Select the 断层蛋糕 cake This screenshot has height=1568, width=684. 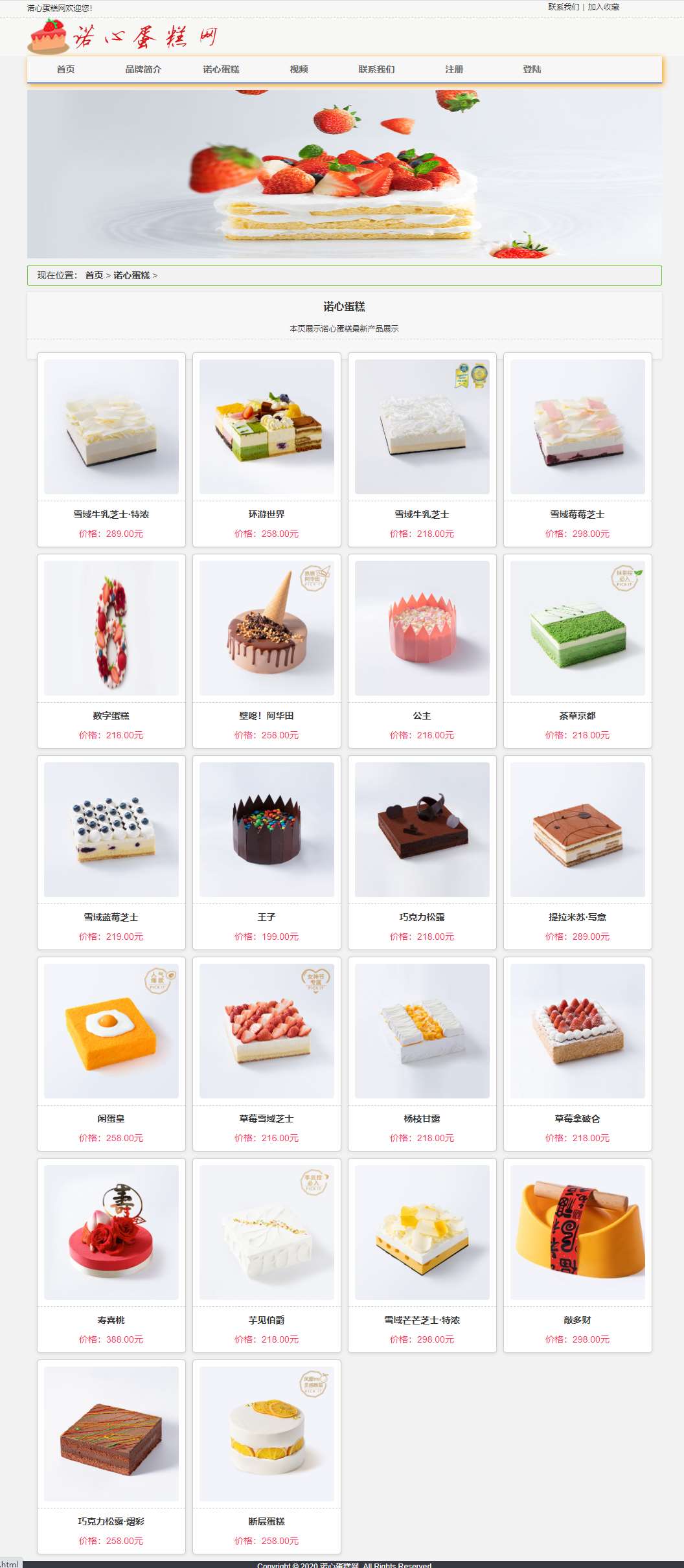267,1457
